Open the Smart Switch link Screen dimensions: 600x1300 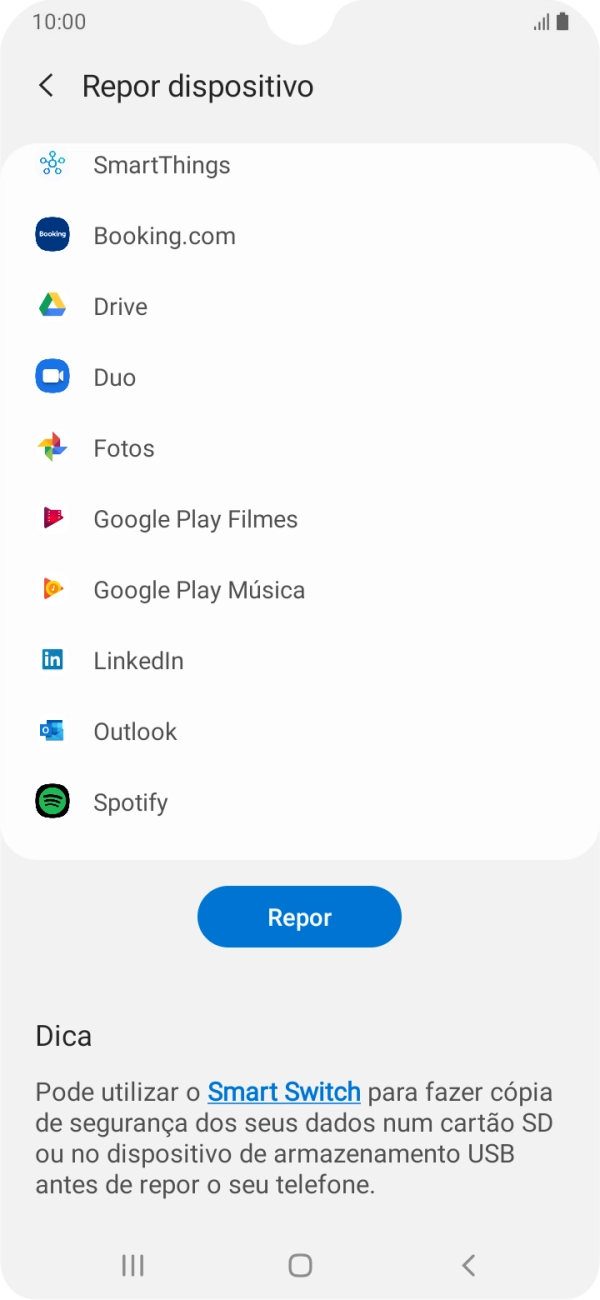pos(284,1091)
